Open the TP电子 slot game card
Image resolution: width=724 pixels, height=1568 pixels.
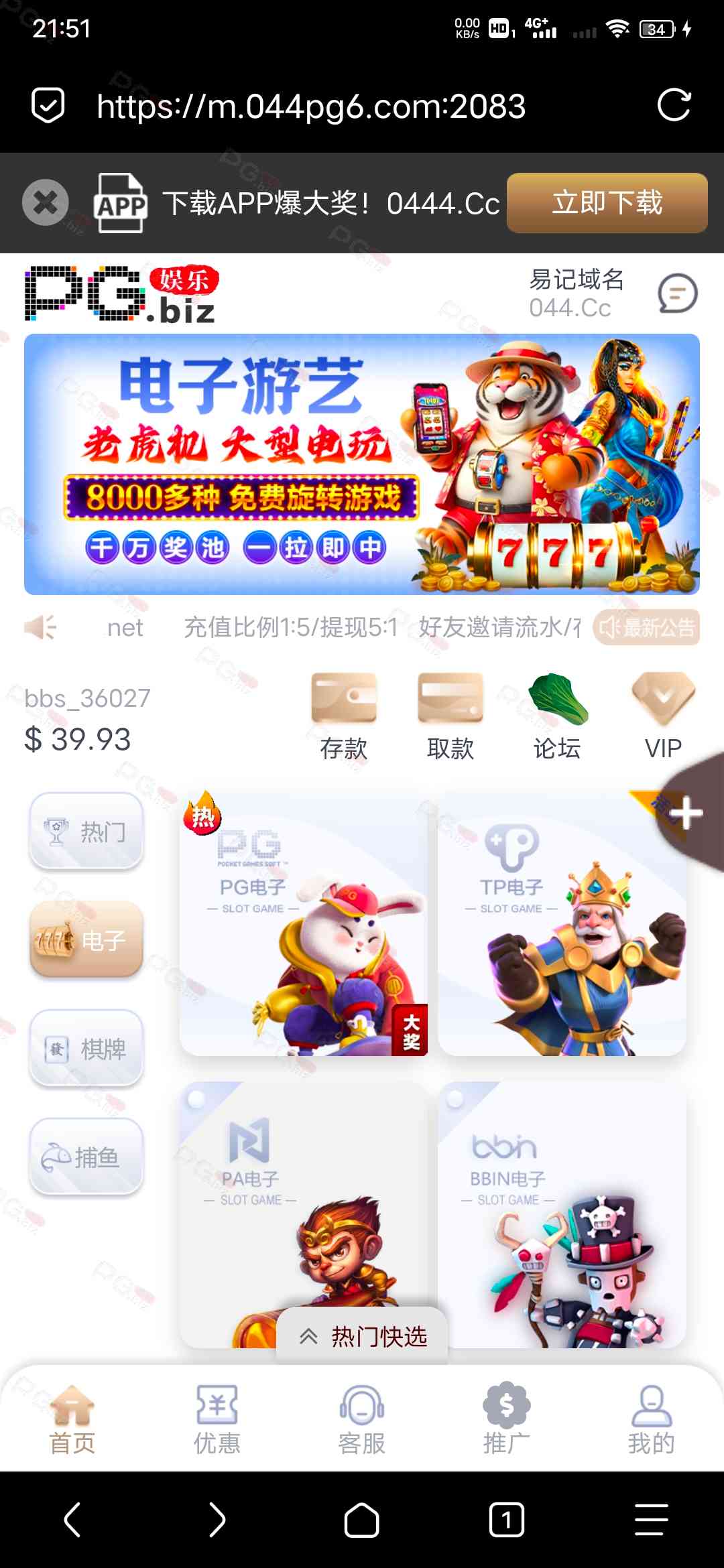(x=562, y=928)
